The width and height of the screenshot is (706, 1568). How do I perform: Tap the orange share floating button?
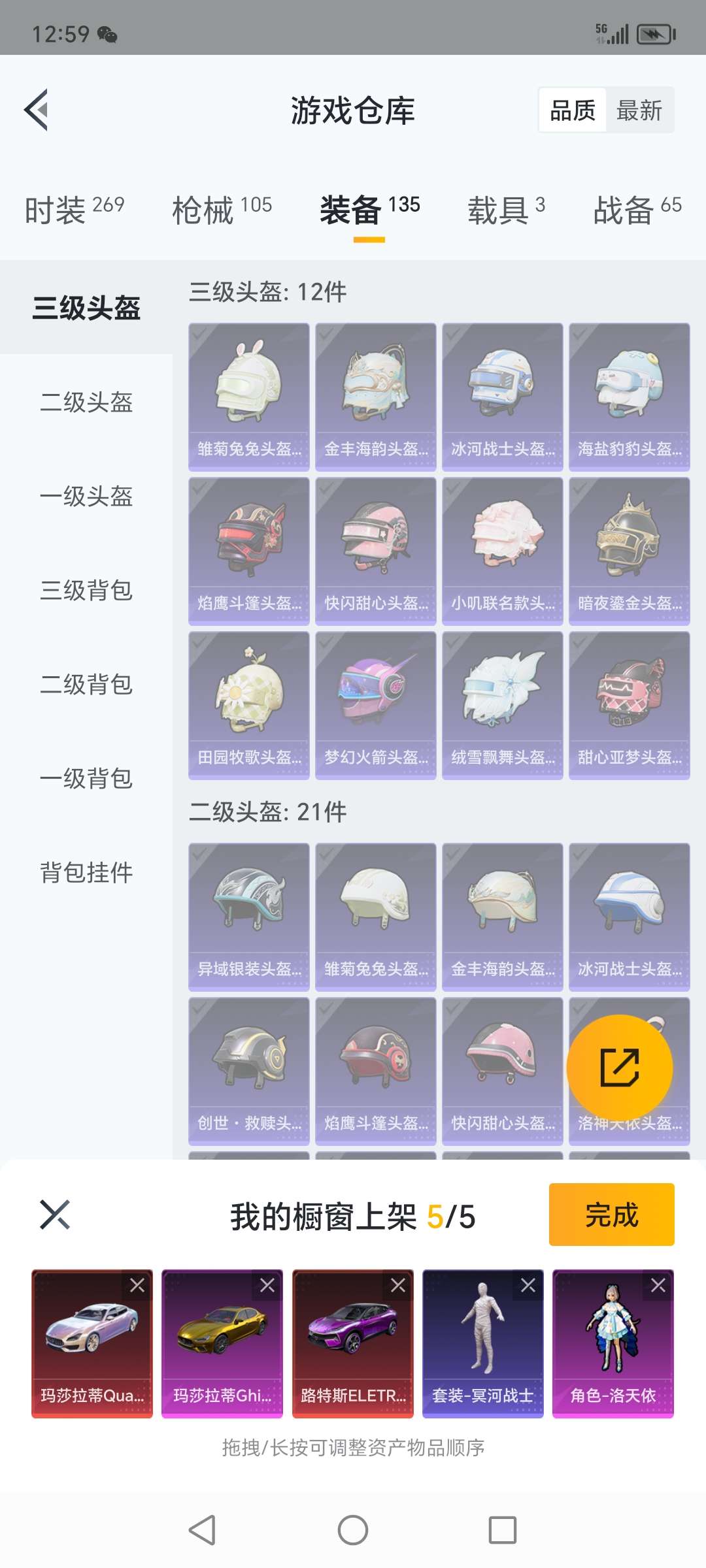point(620,1068)
